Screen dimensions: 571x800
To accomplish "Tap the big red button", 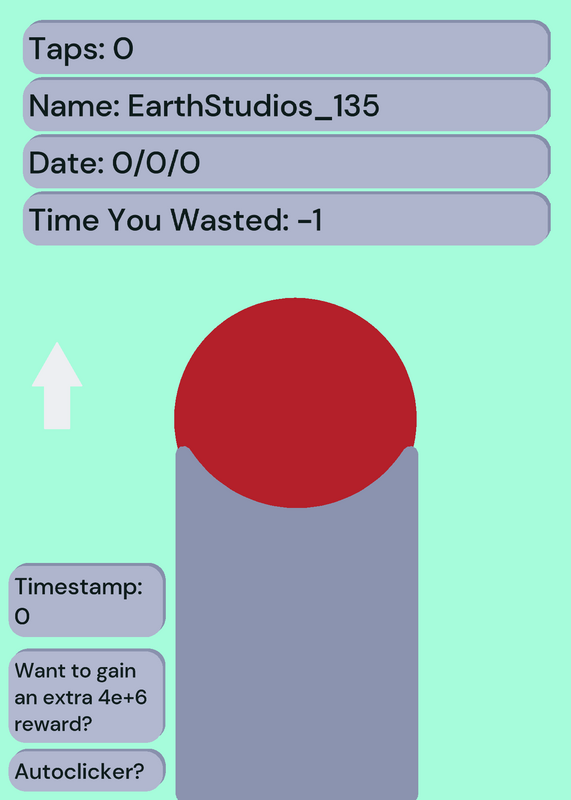I will tap(295, 403).
